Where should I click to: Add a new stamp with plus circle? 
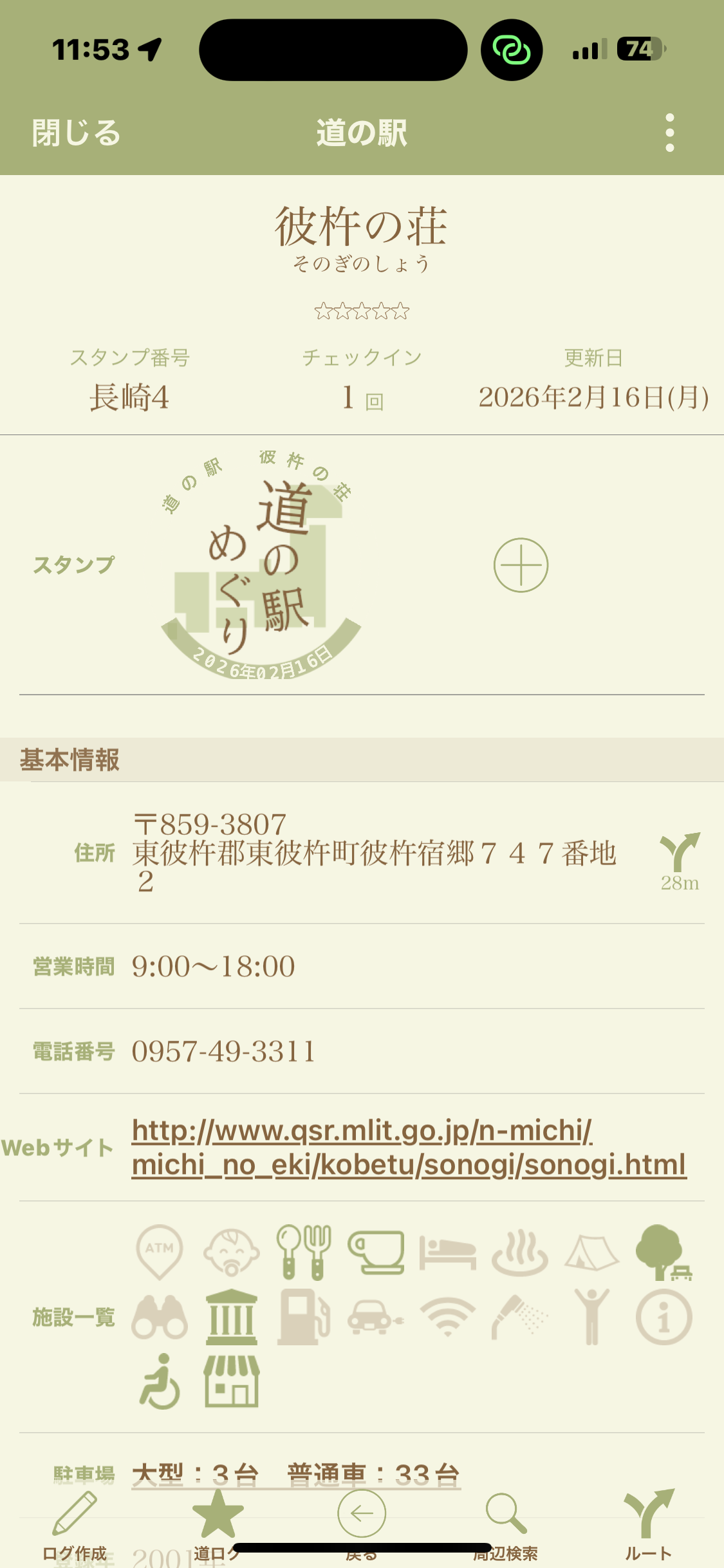pos(521,565)
